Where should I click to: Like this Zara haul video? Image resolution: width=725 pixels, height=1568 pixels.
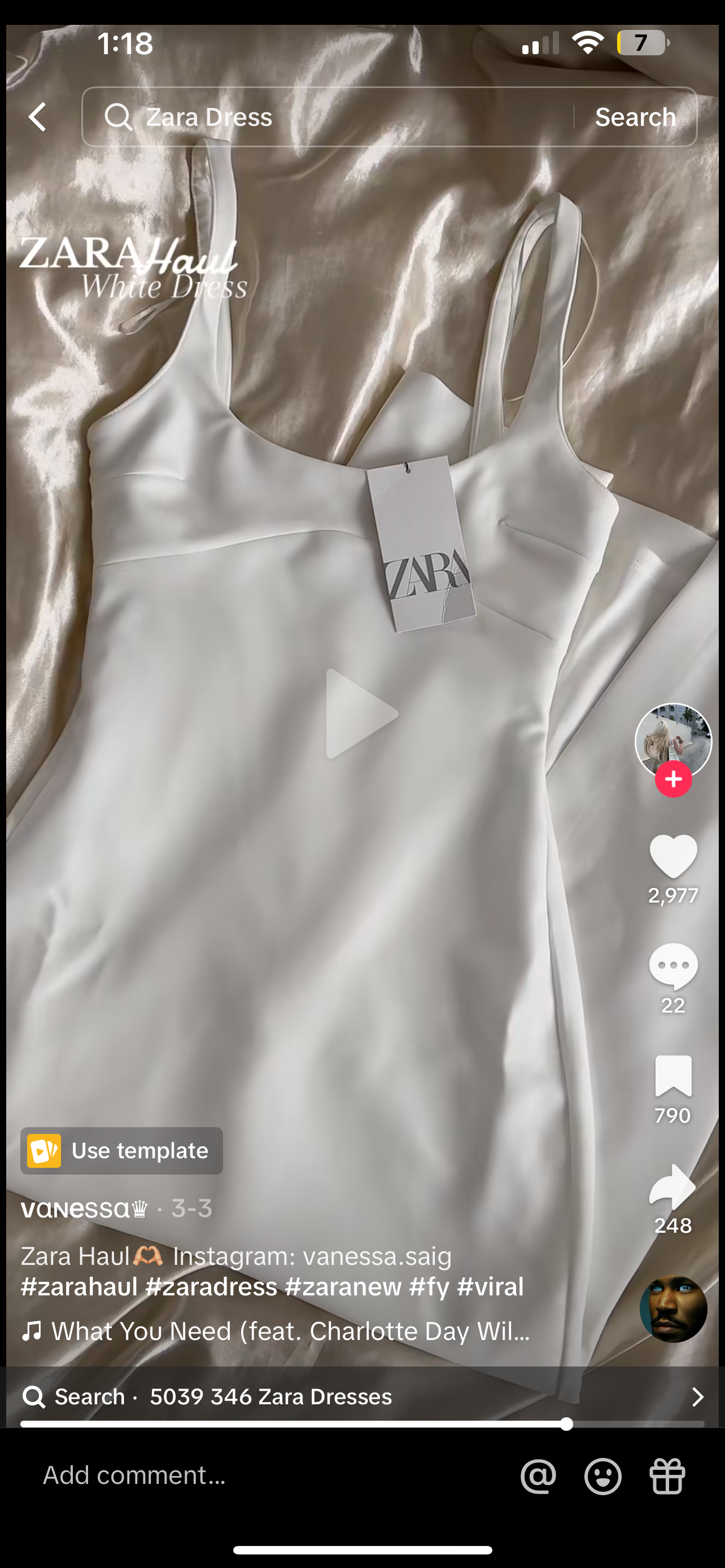673,856
